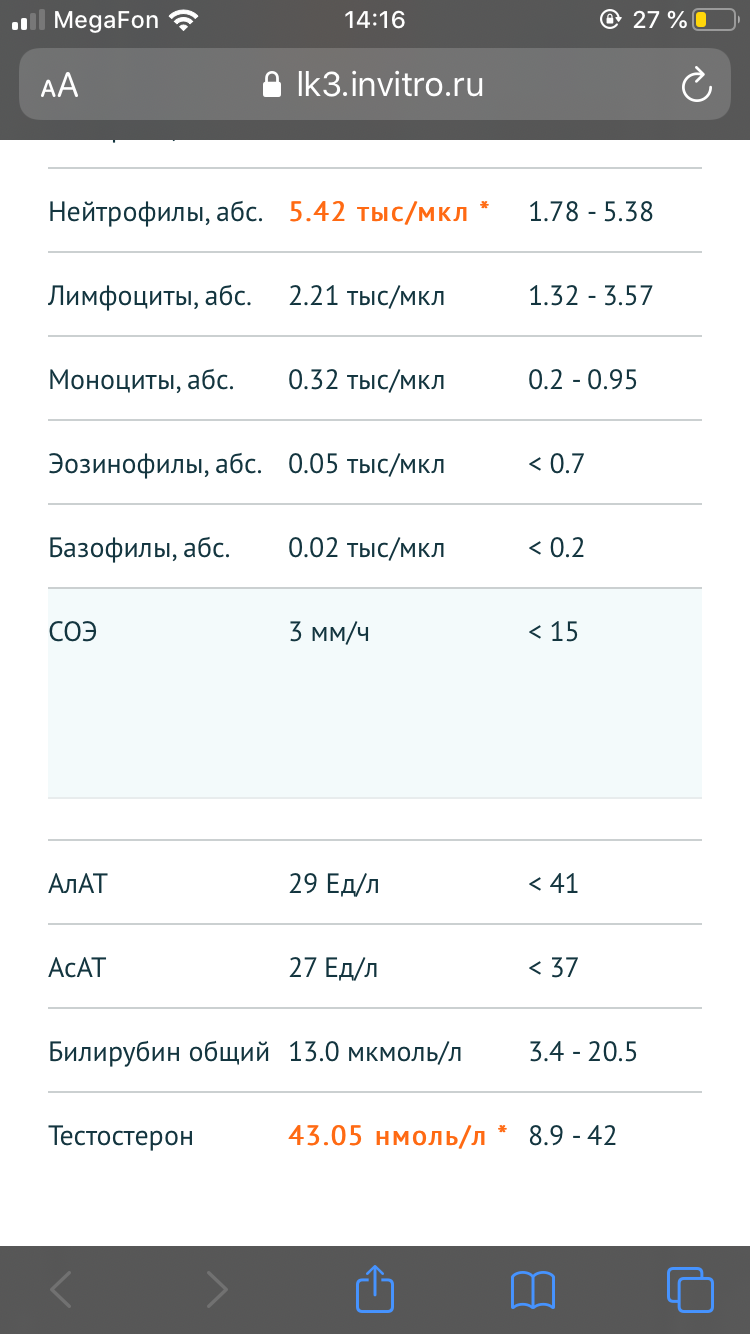Select the highlighted Нейтрофилы result 5.42
The width and height of the screenshot is (750, 1334).
[379, 211]
